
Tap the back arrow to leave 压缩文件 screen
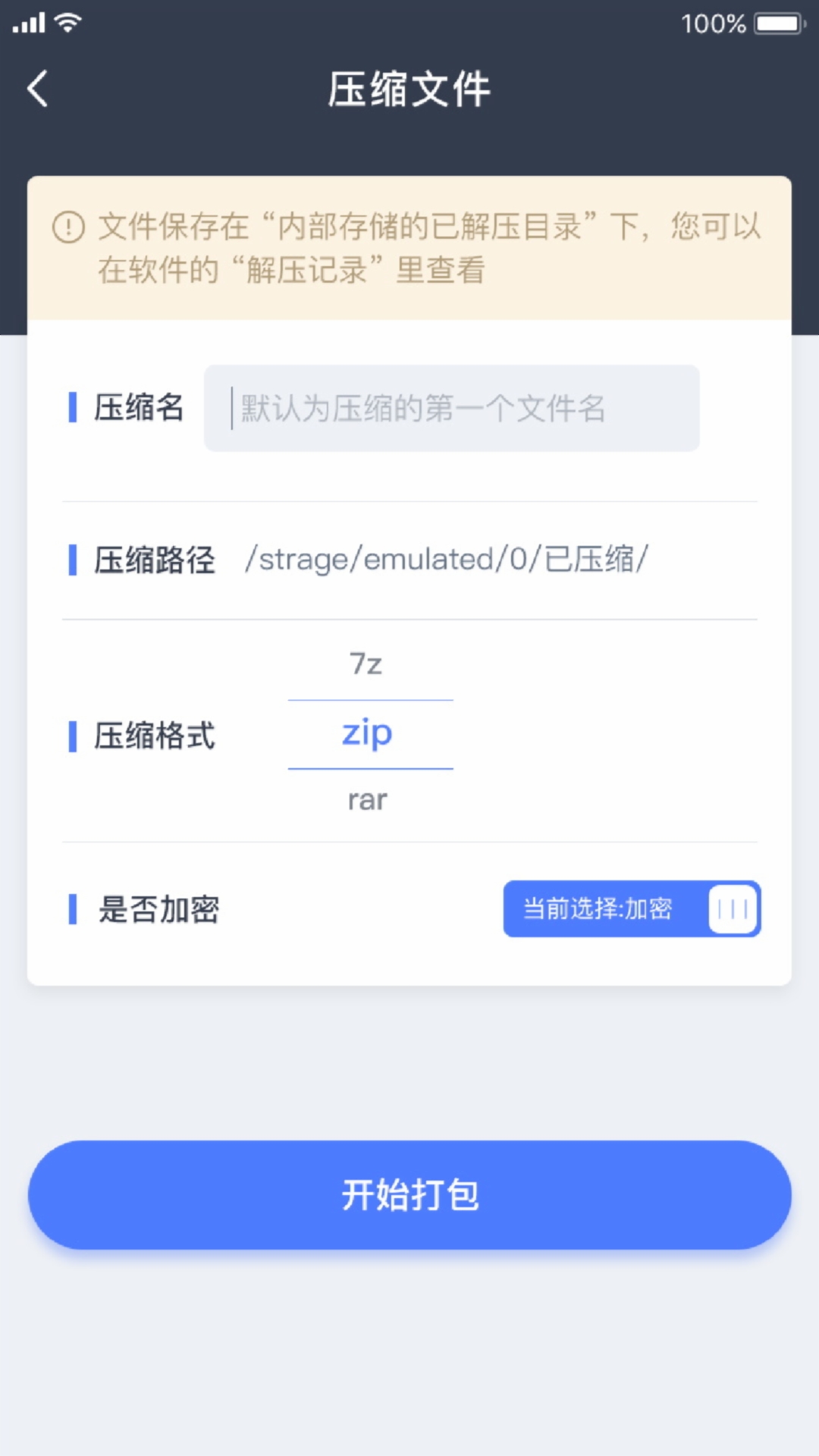pyautogui.click(x=37, y=88)
